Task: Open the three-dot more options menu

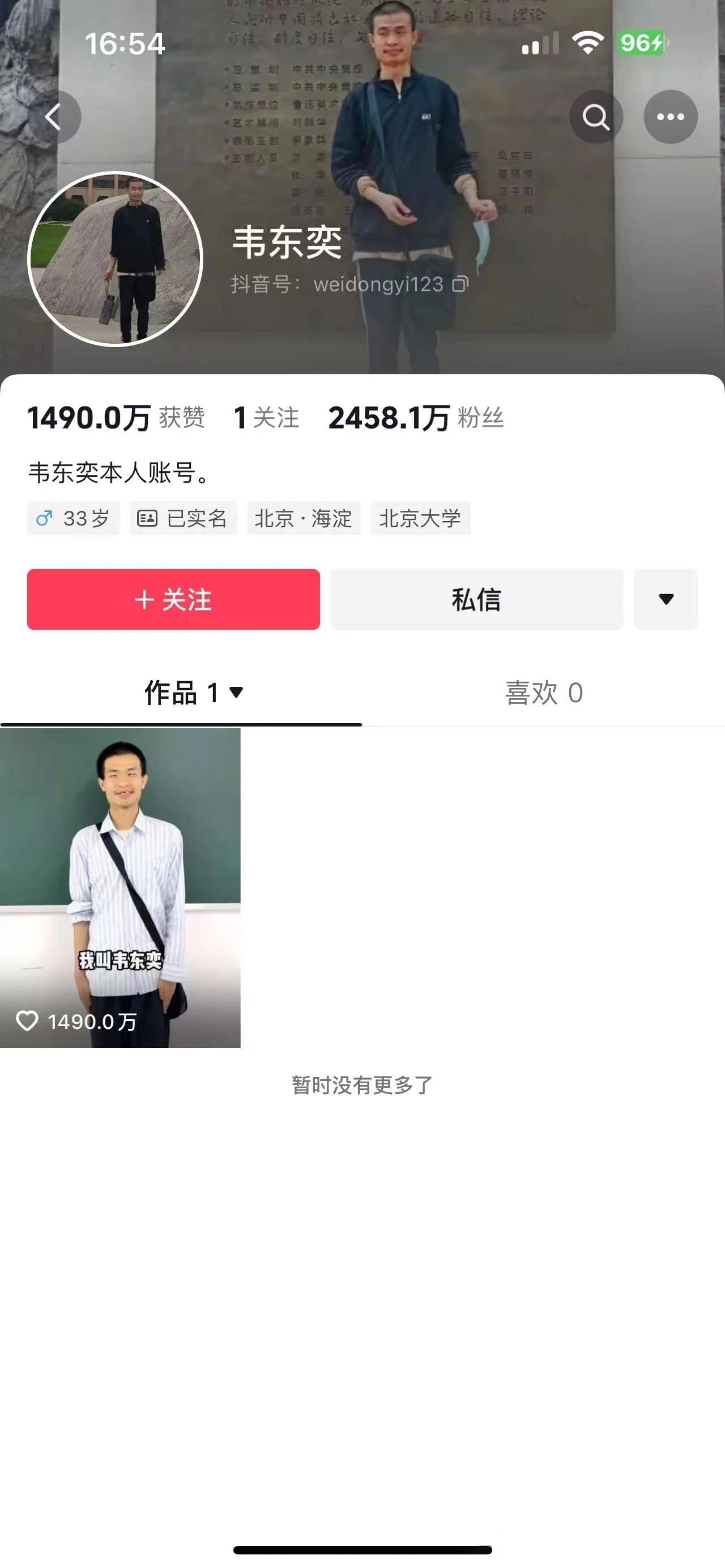Action: click(x=670, y=117)
